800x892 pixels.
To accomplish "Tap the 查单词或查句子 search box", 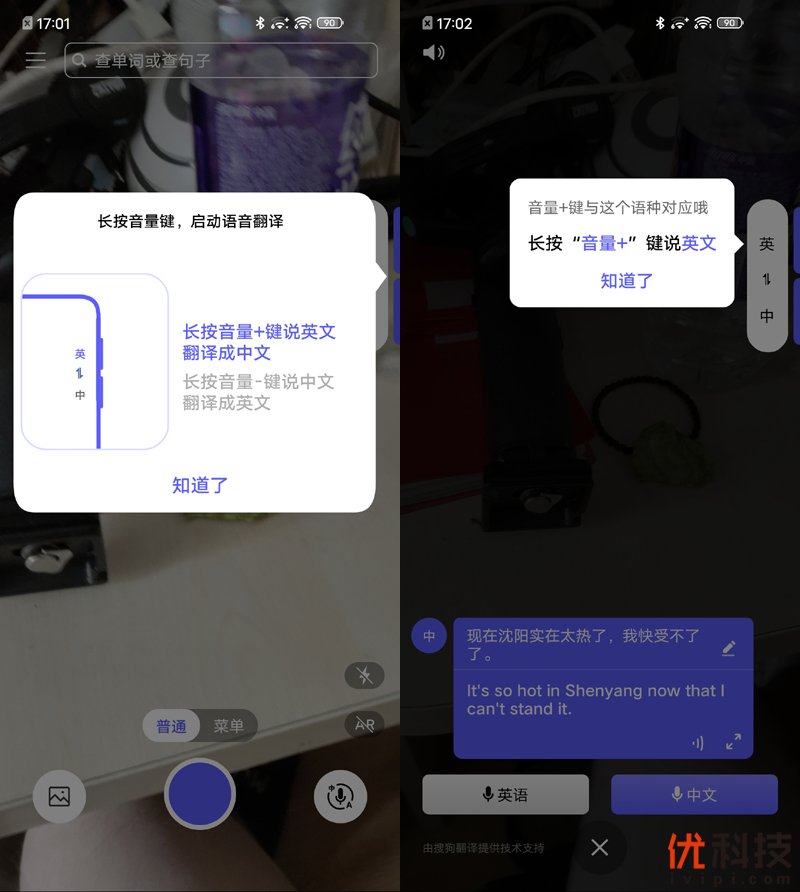I will [221, 61].
